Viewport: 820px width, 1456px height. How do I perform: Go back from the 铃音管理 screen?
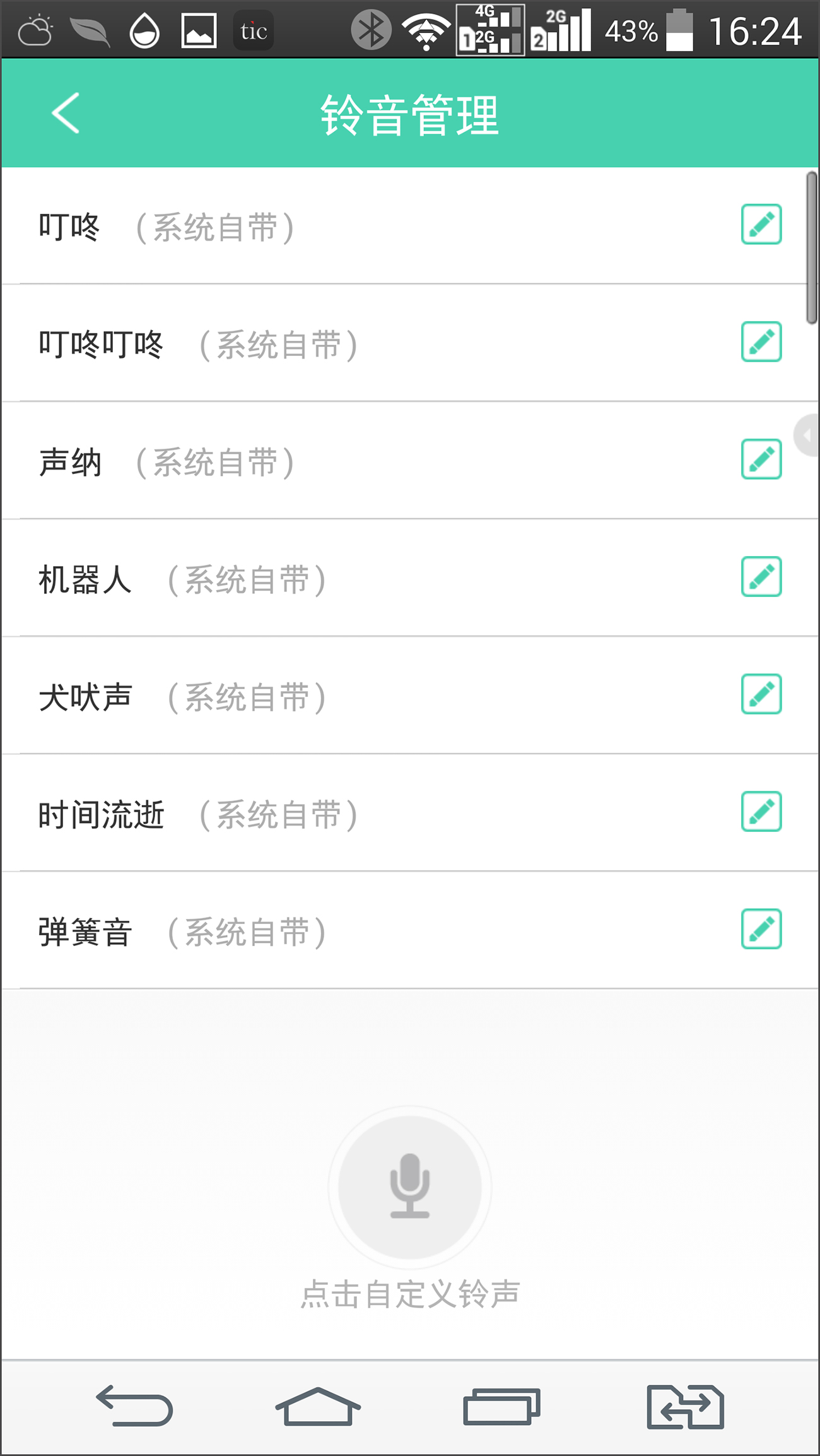coord(66,114)
